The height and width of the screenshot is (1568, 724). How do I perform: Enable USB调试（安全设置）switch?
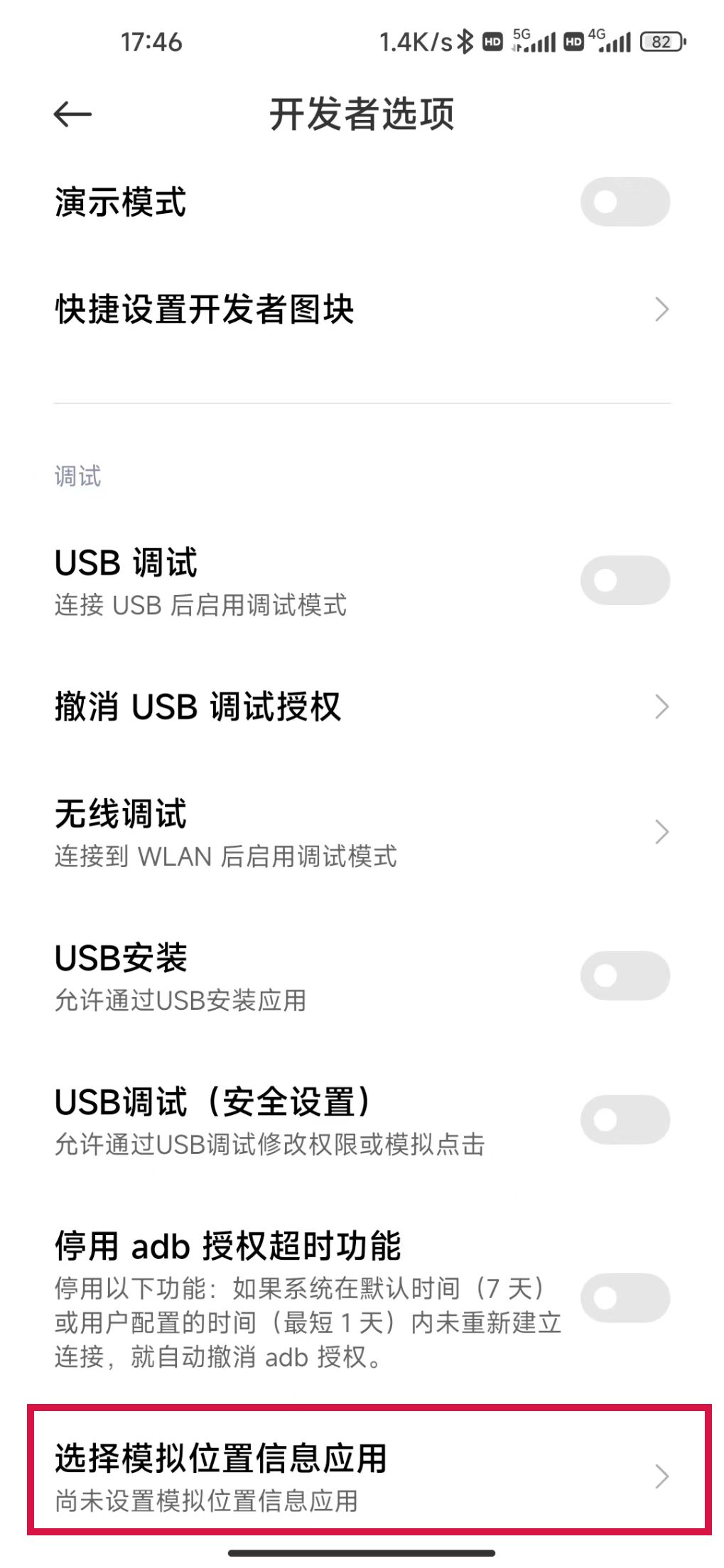(x=625, y=1120)
